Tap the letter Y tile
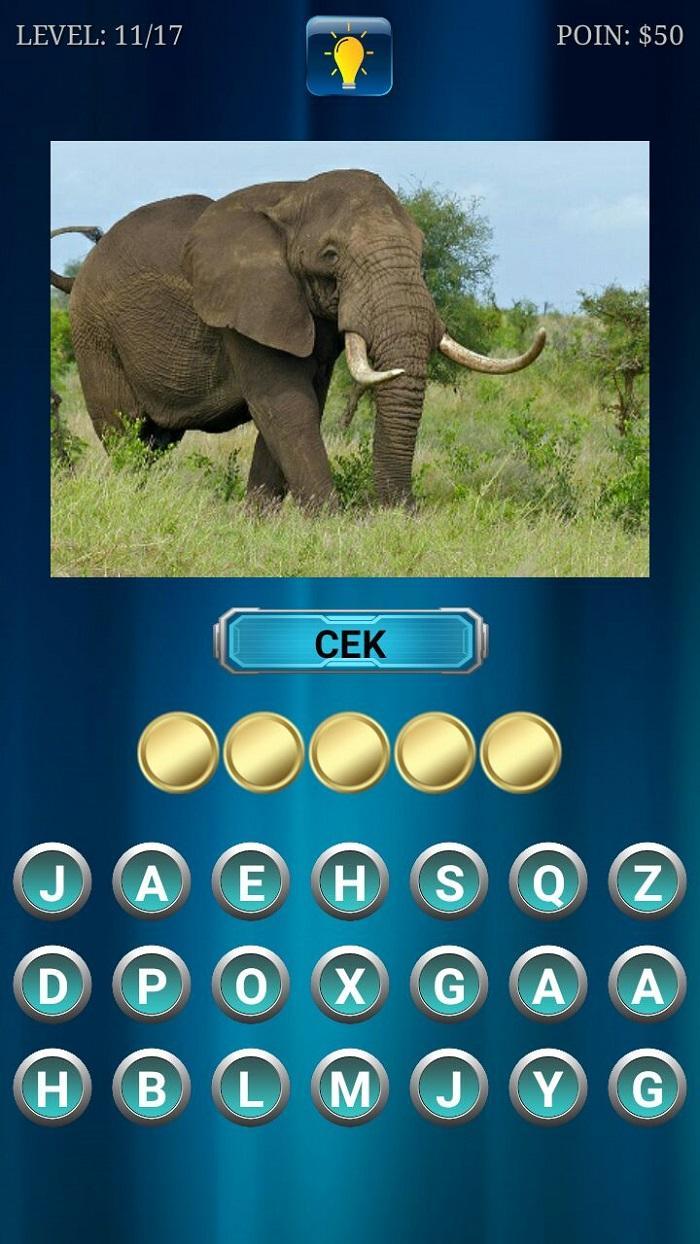Screen dimensions: 700x1244 [x=548, y=1088]
